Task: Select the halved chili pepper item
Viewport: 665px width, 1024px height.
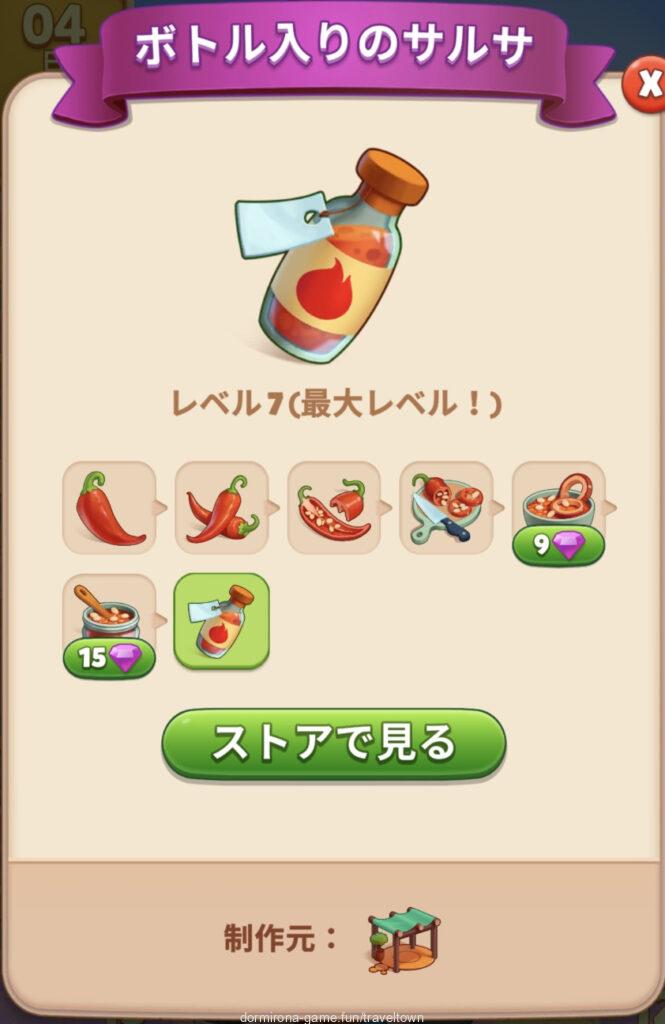Action: tap(333, 507)
